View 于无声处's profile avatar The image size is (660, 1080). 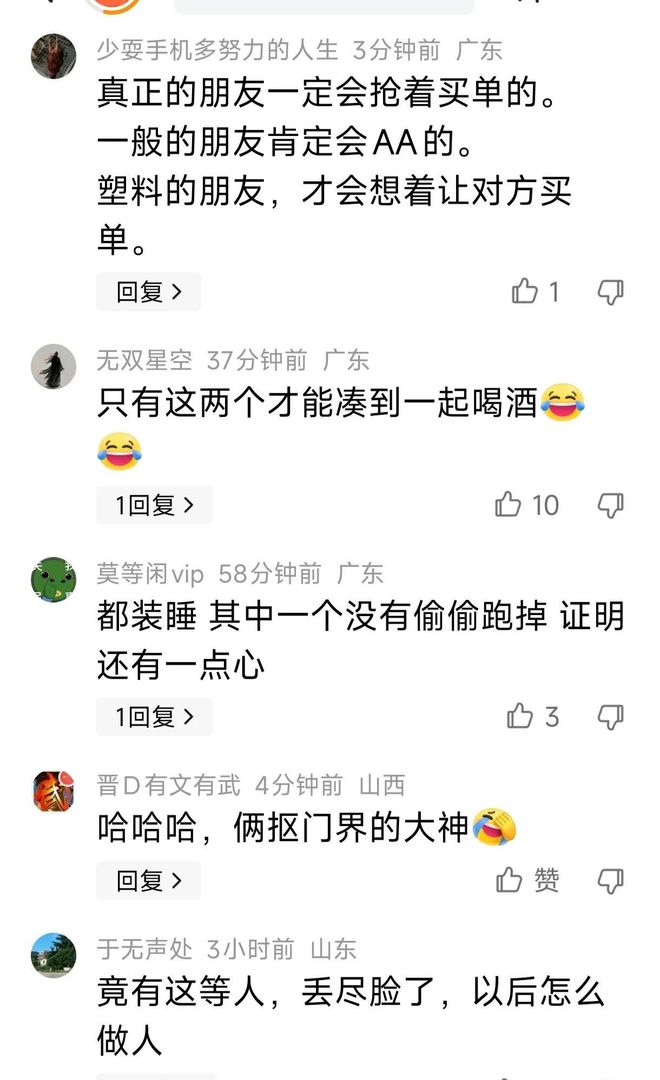54,955
